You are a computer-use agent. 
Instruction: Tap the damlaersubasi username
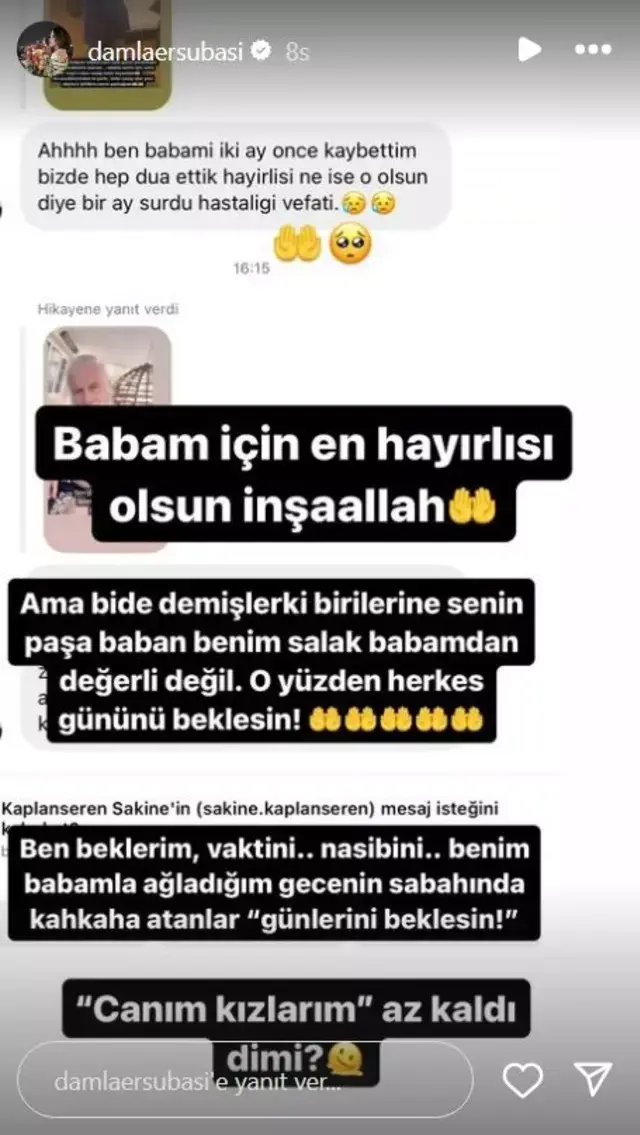[x=165, y=52]
